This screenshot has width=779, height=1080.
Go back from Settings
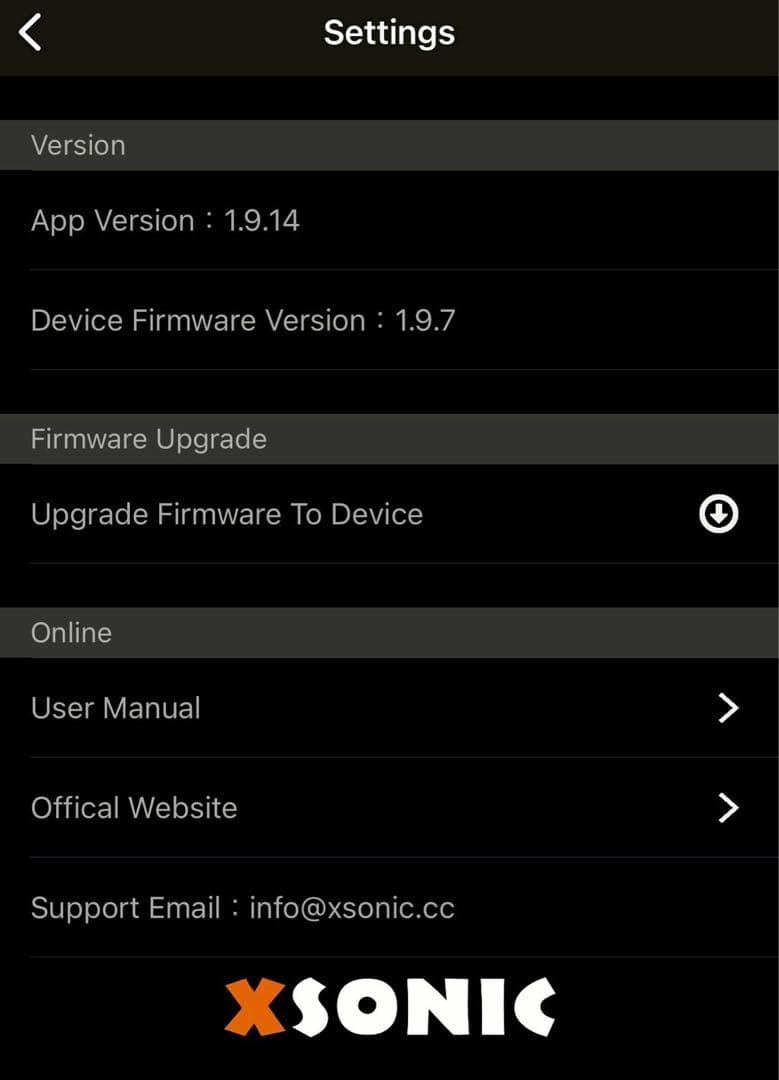point(31,32)
